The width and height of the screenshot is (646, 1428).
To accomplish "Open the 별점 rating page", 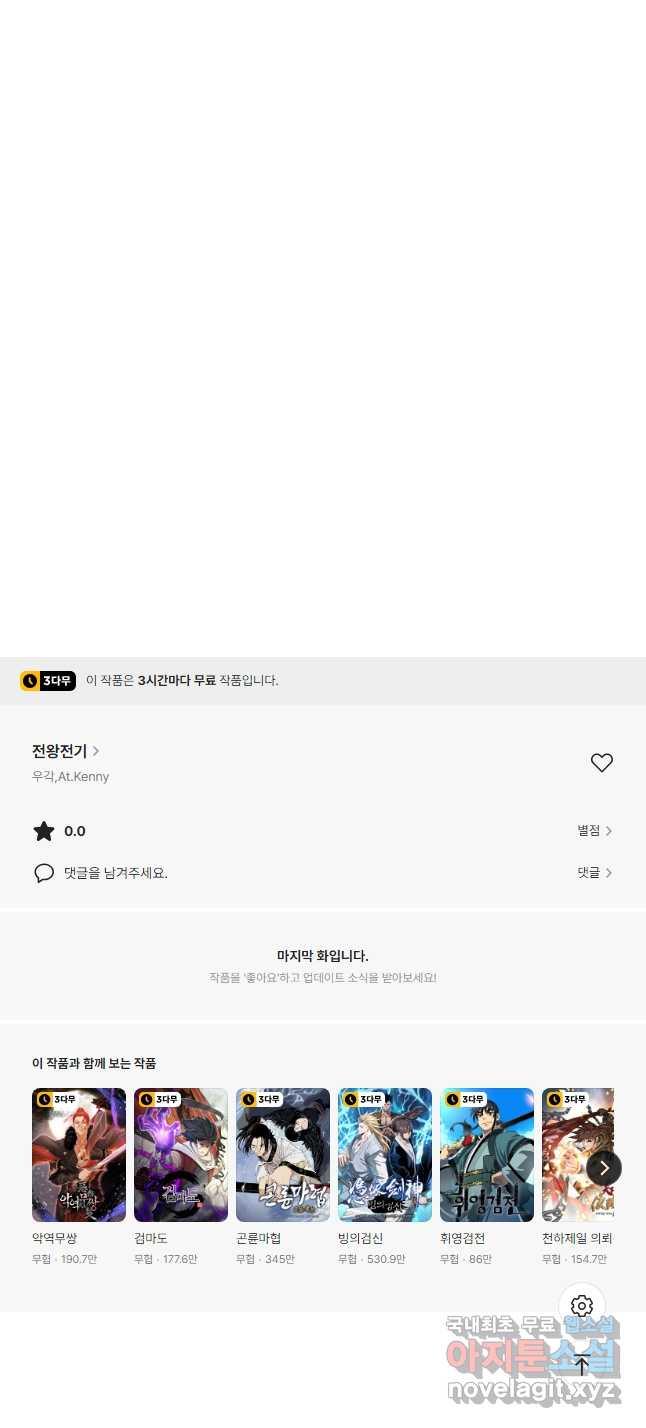I will (594, 831).
